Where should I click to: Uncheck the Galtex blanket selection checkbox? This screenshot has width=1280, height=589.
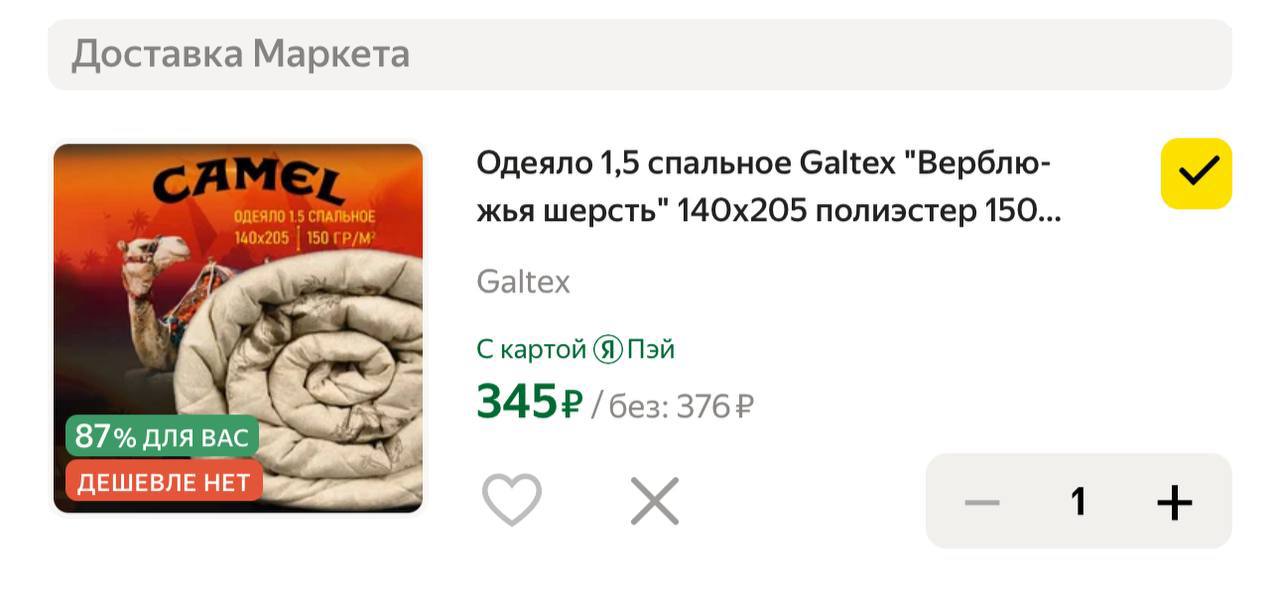(1196, 173)
